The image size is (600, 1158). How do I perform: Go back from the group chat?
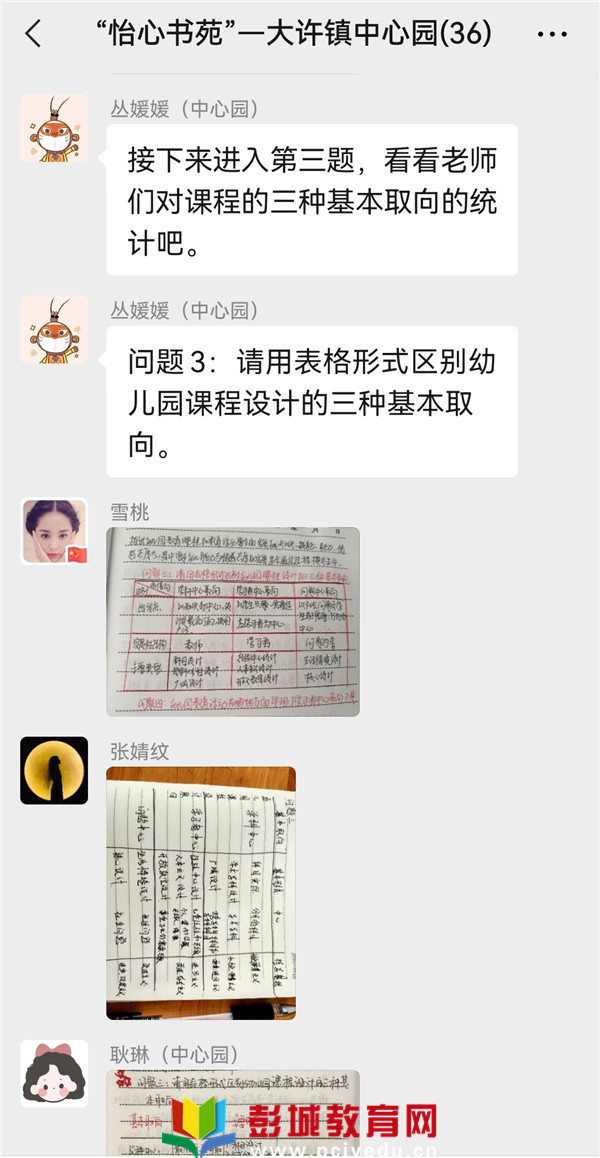(x=34, y=34)
